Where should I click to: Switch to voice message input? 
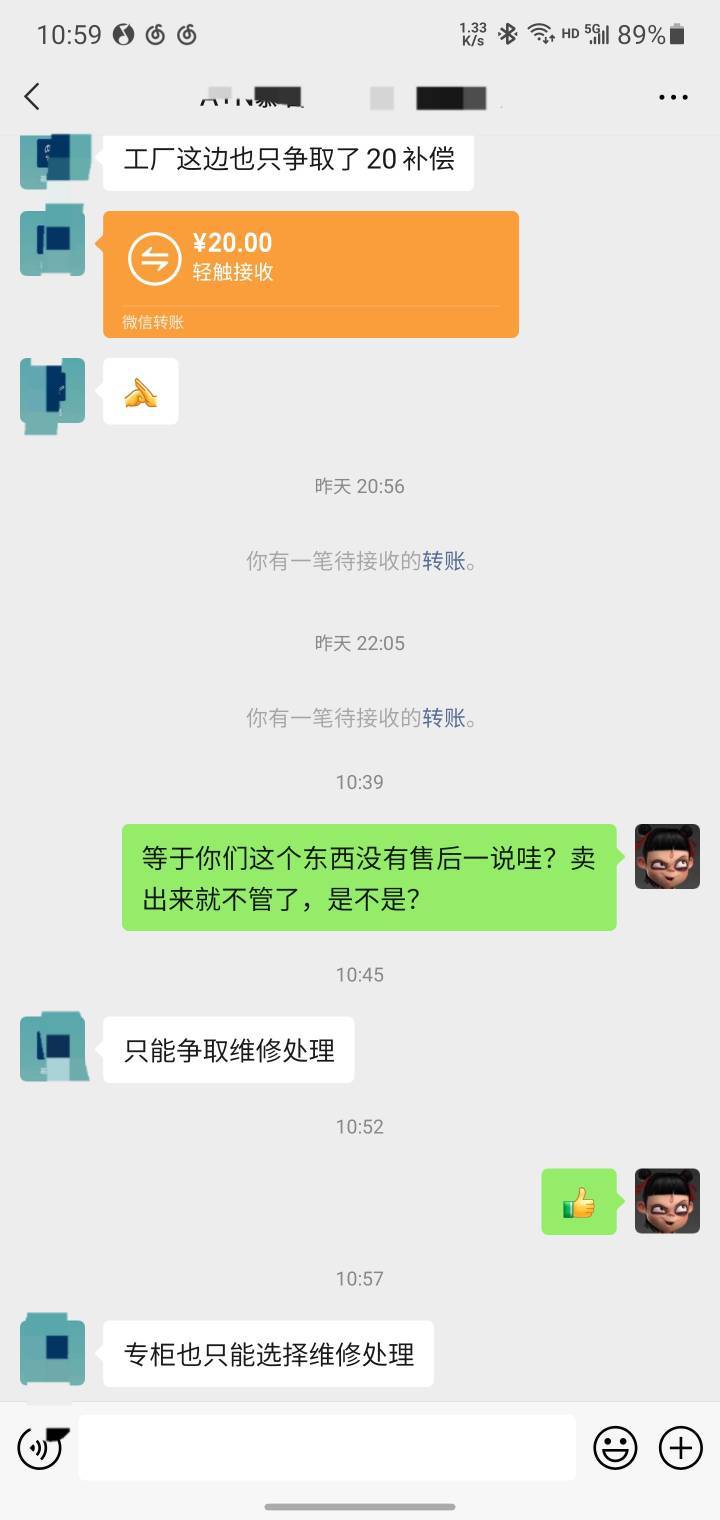tap(41, 1447)
